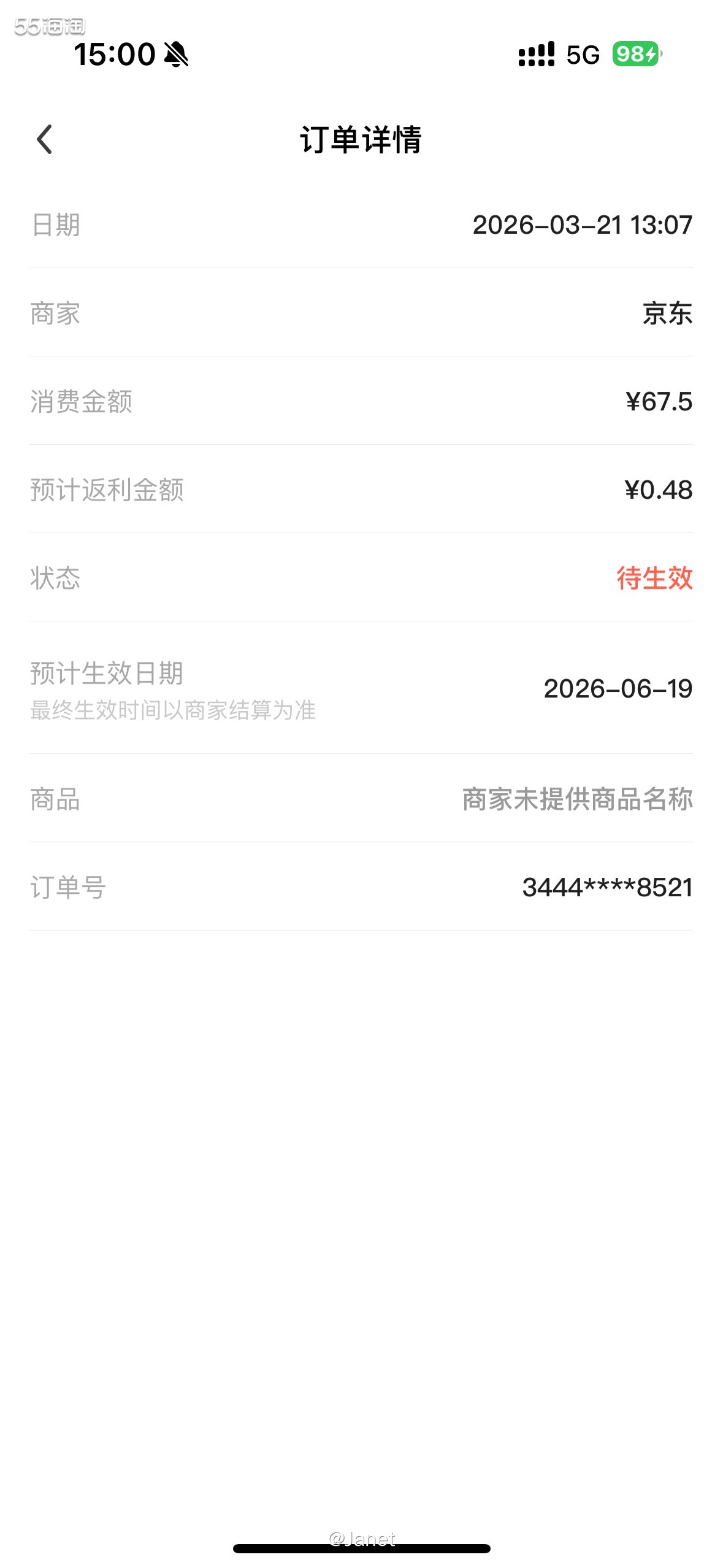
Task: Expand the 商品 product row
Action: (x=362, y=801)
